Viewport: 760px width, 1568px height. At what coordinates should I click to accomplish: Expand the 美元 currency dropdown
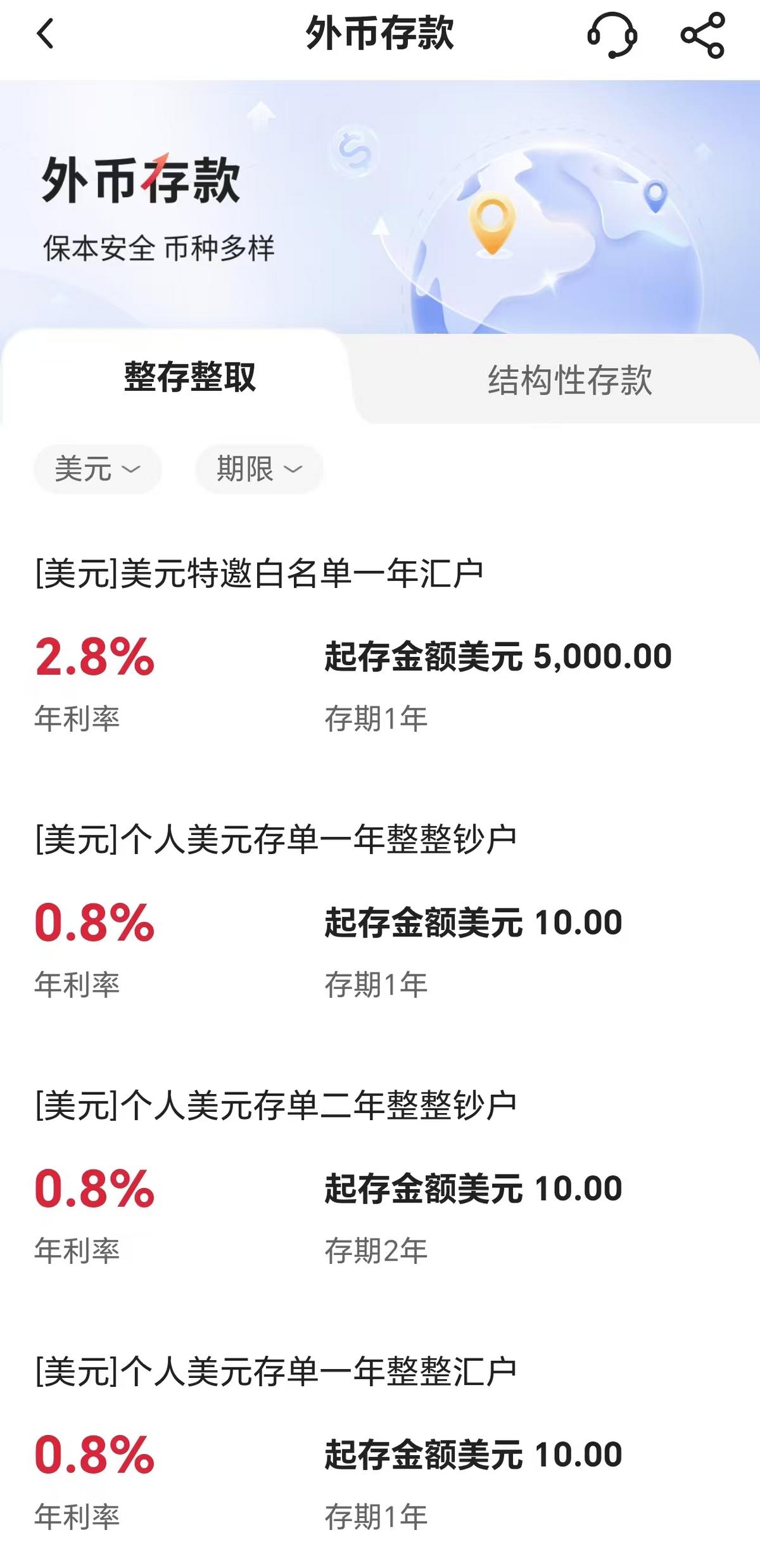[x=98, y=469]
